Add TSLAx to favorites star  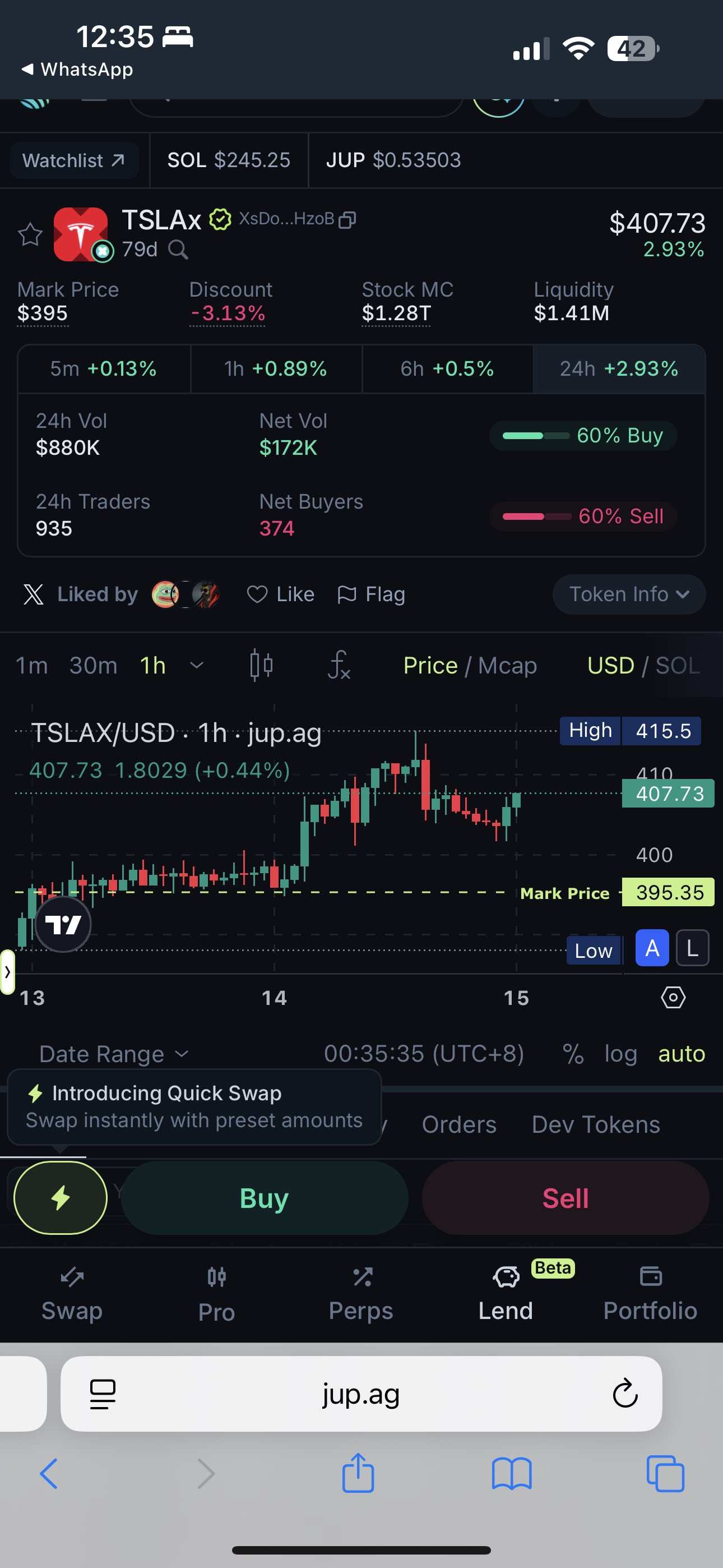(30, 234)
